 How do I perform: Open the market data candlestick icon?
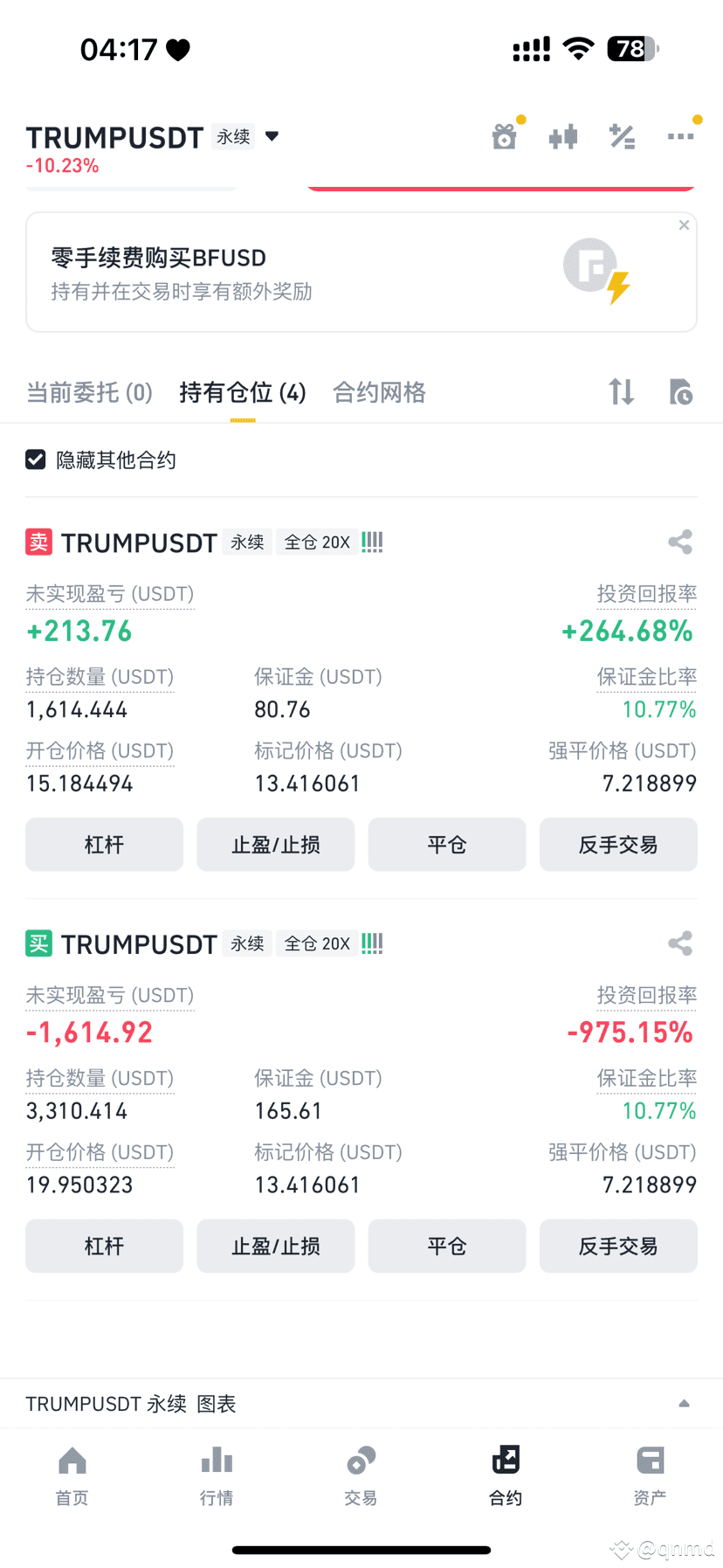coord(563,136)
